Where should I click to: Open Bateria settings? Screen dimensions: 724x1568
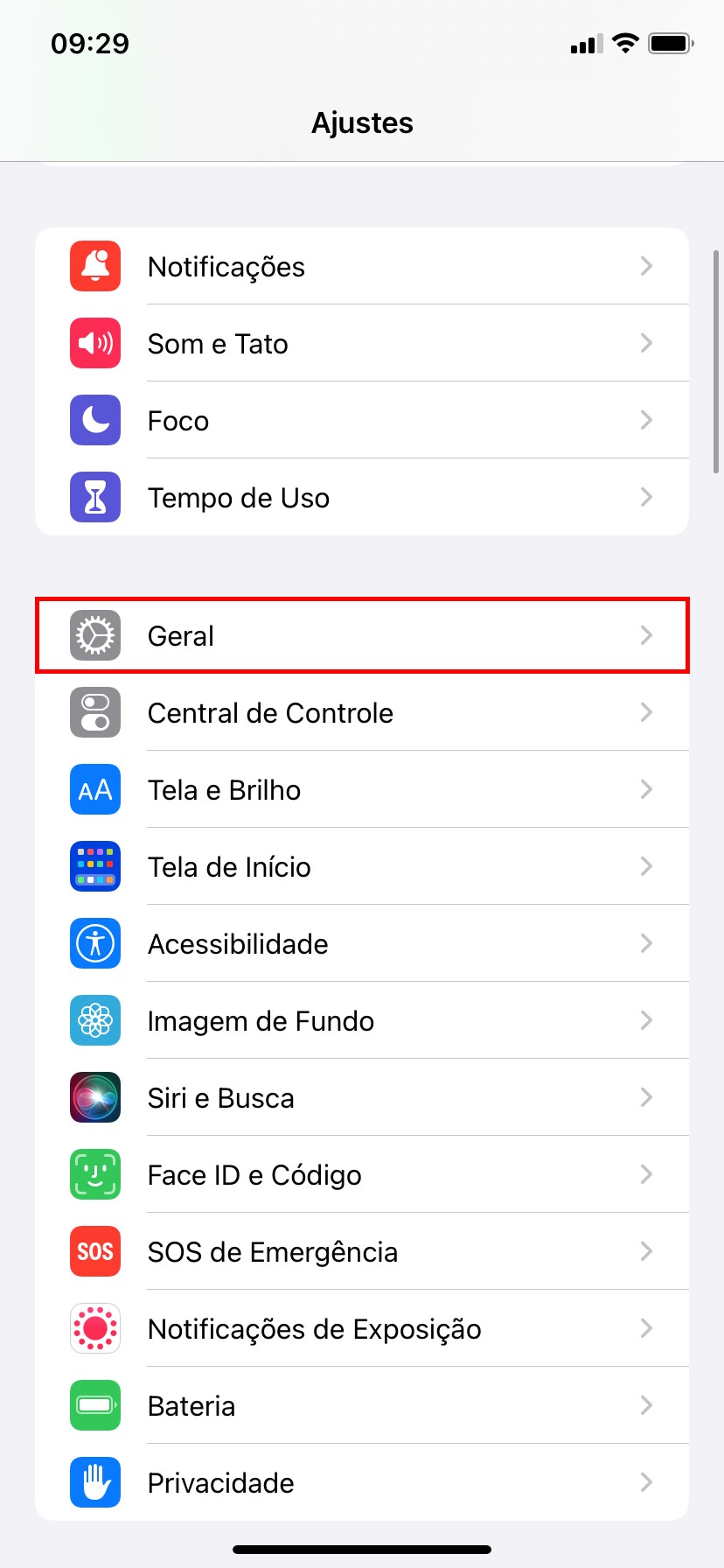tap(362, 1406)
